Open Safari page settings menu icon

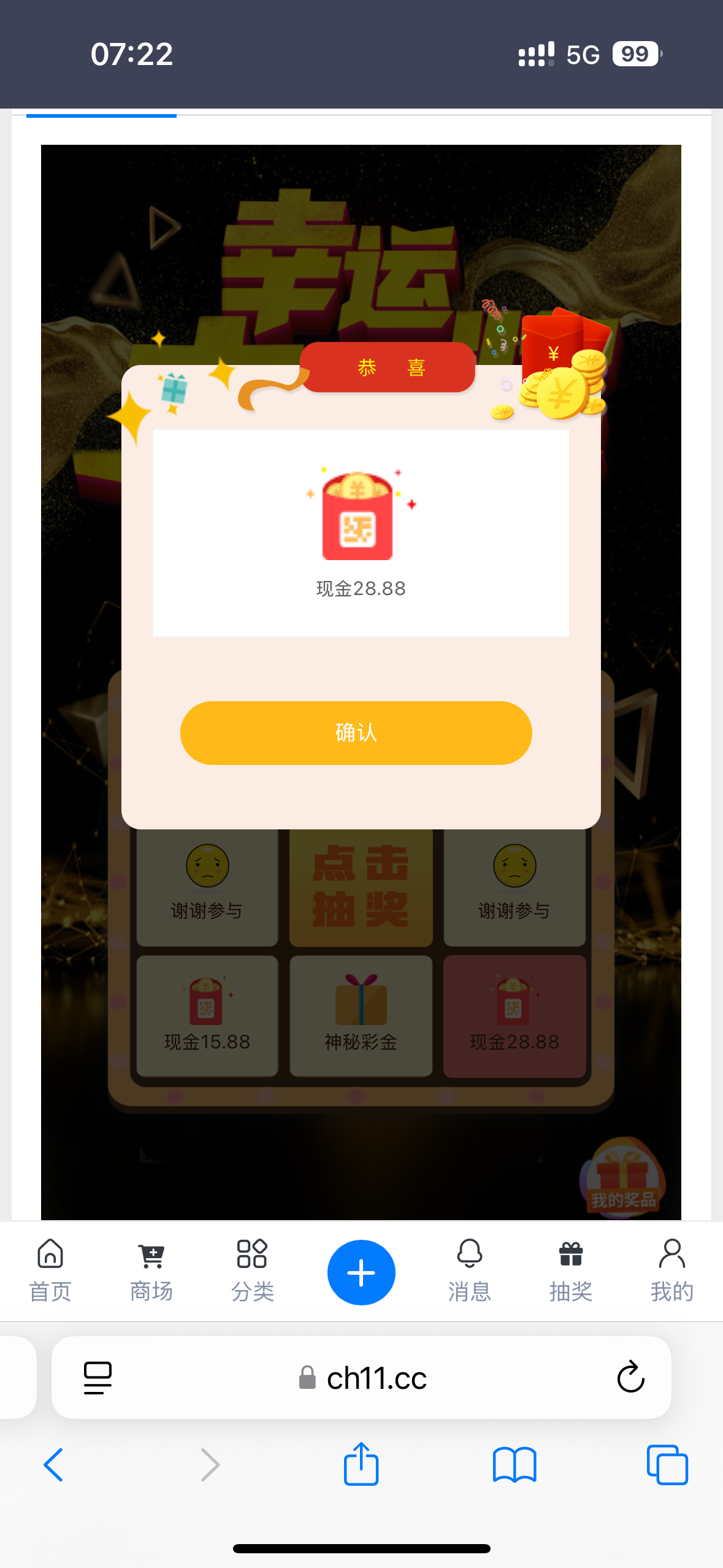click(x=98, y=1378)
